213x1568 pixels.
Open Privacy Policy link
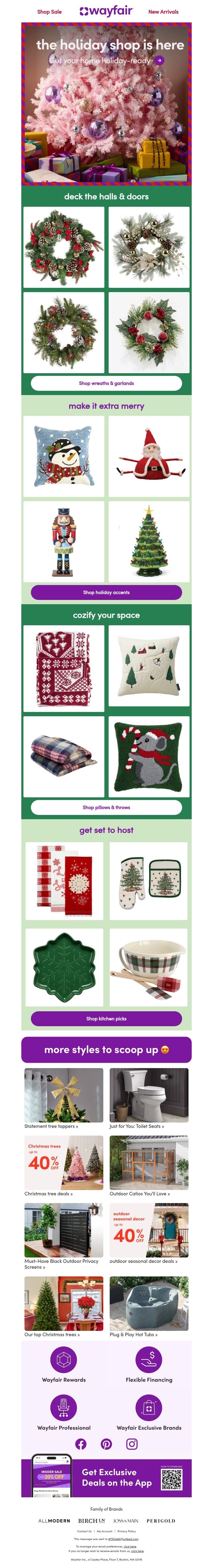[x=127, y=1531]
